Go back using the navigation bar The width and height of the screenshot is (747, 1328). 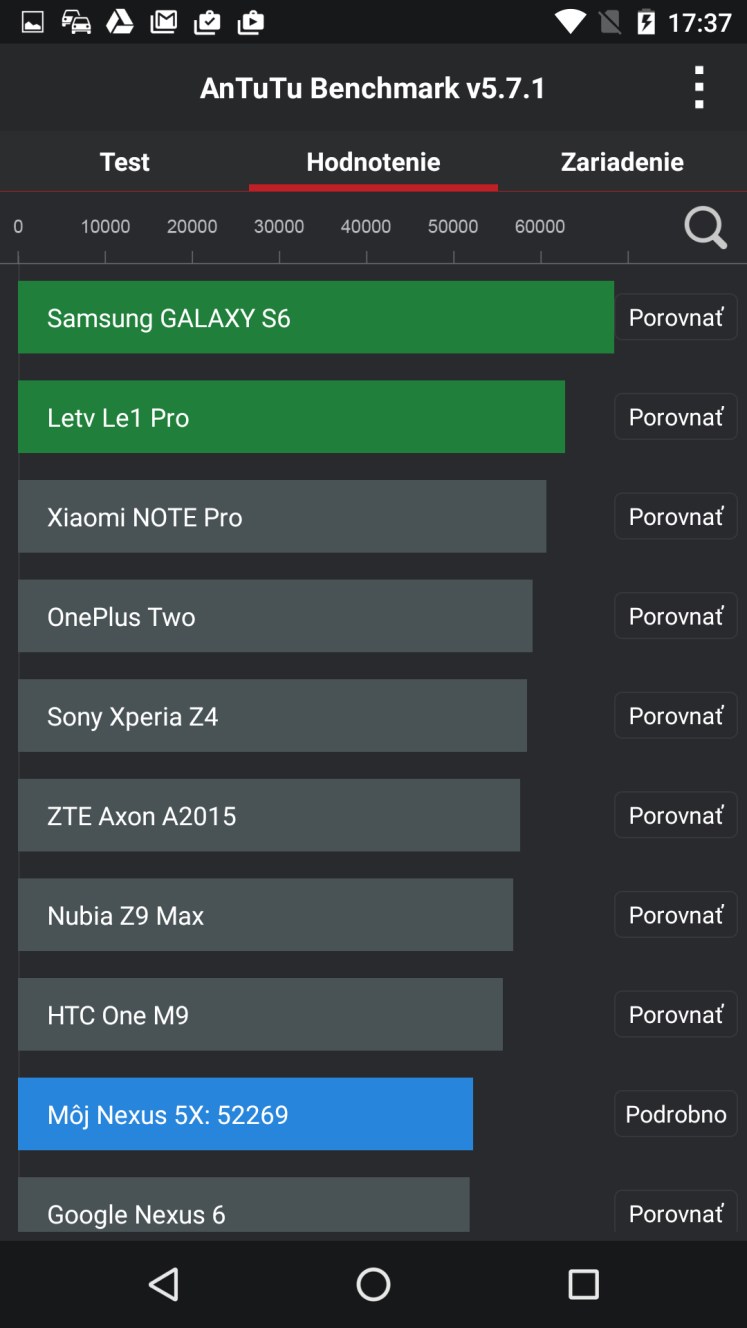coord(164,1284)
